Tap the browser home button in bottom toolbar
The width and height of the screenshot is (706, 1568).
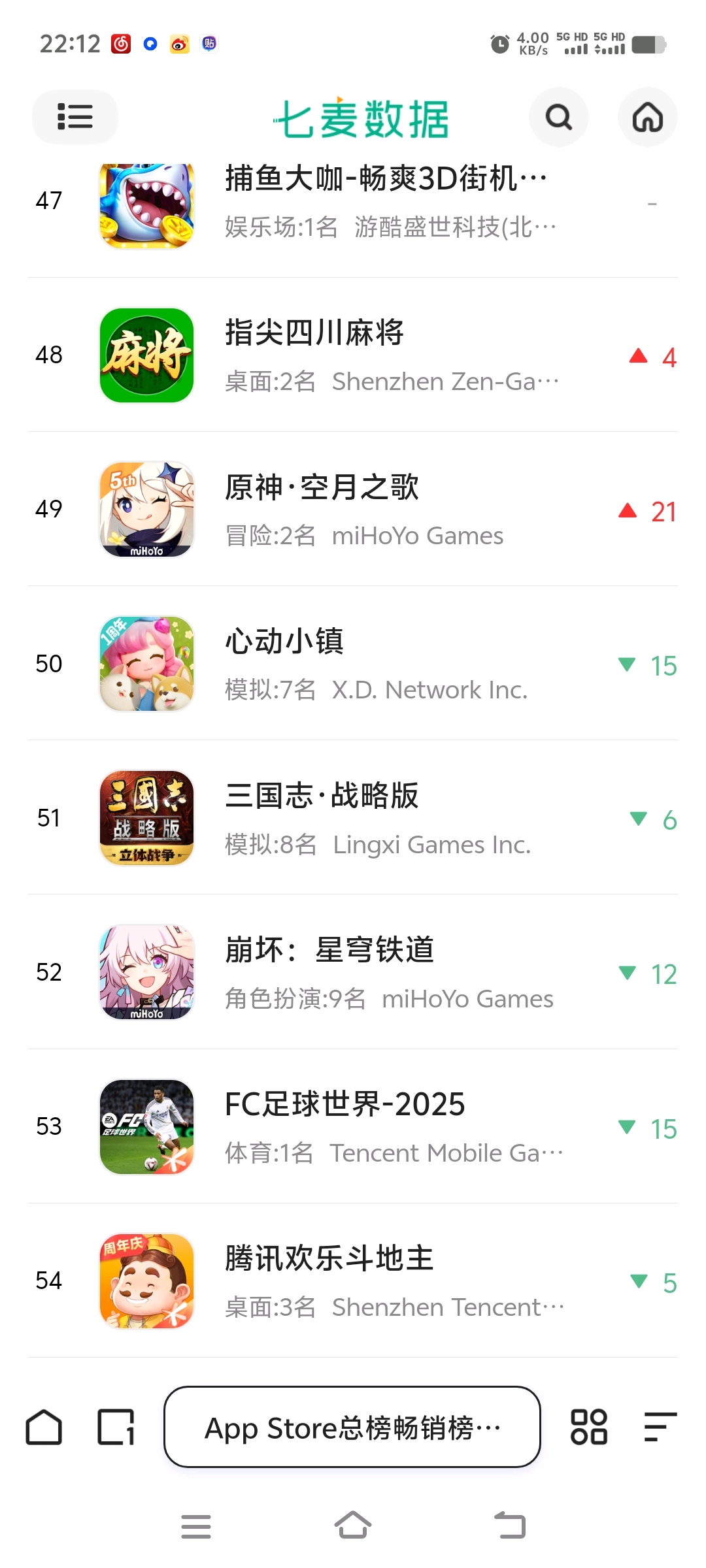44,1427
